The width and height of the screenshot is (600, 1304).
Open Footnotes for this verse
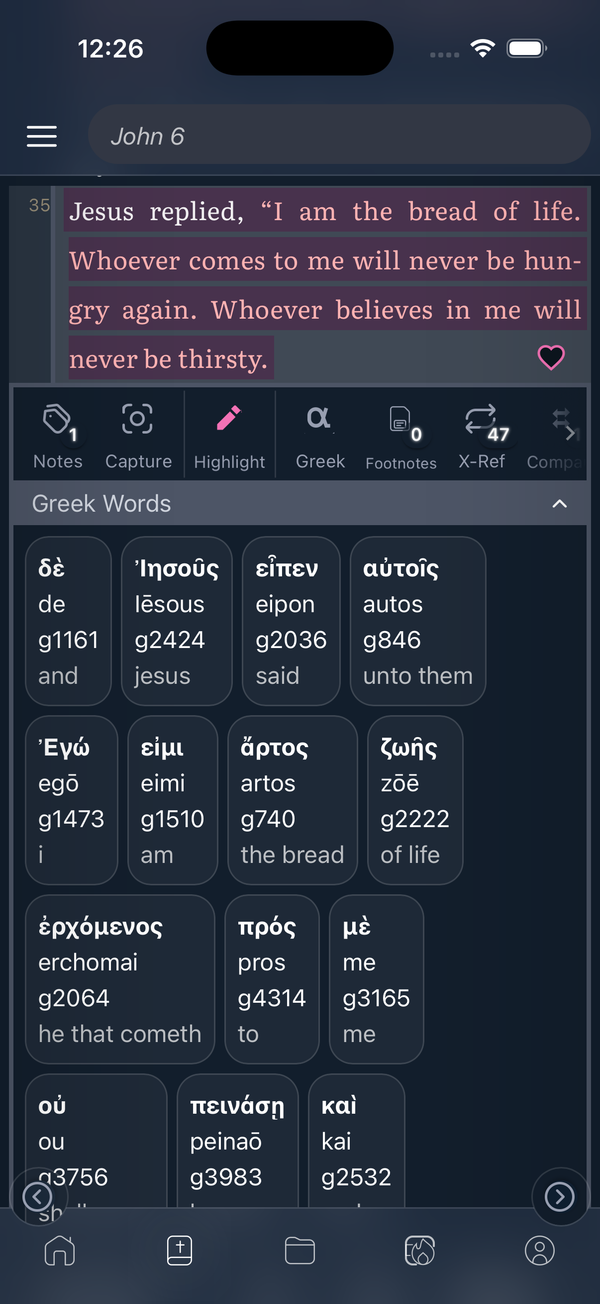tap(400, 436)
